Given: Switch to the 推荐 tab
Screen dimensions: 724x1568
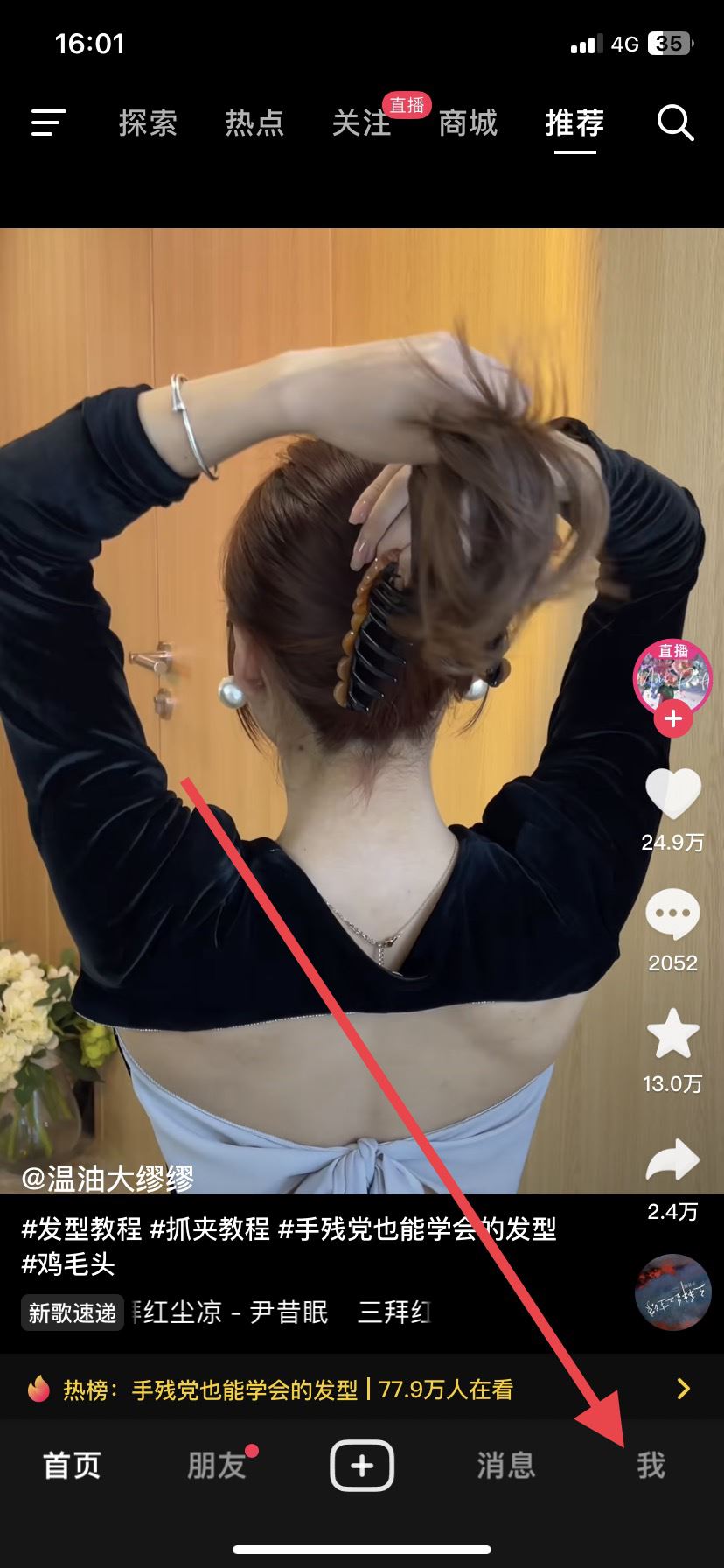Looking at the screenshot, I should (574, 122).
